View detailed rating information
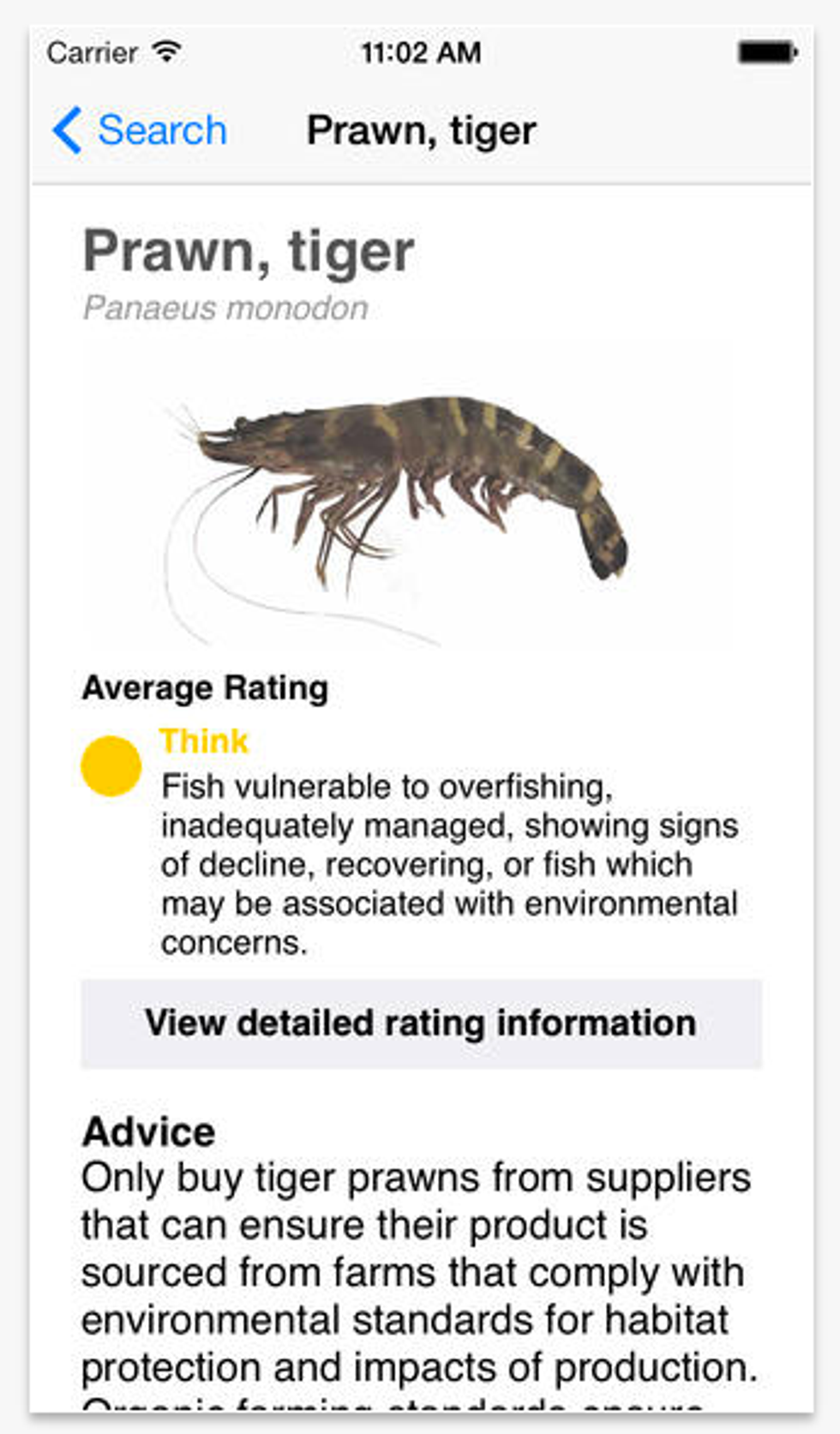The width and height of the screenshot is (840, 1434). [x=421, y=1023]
